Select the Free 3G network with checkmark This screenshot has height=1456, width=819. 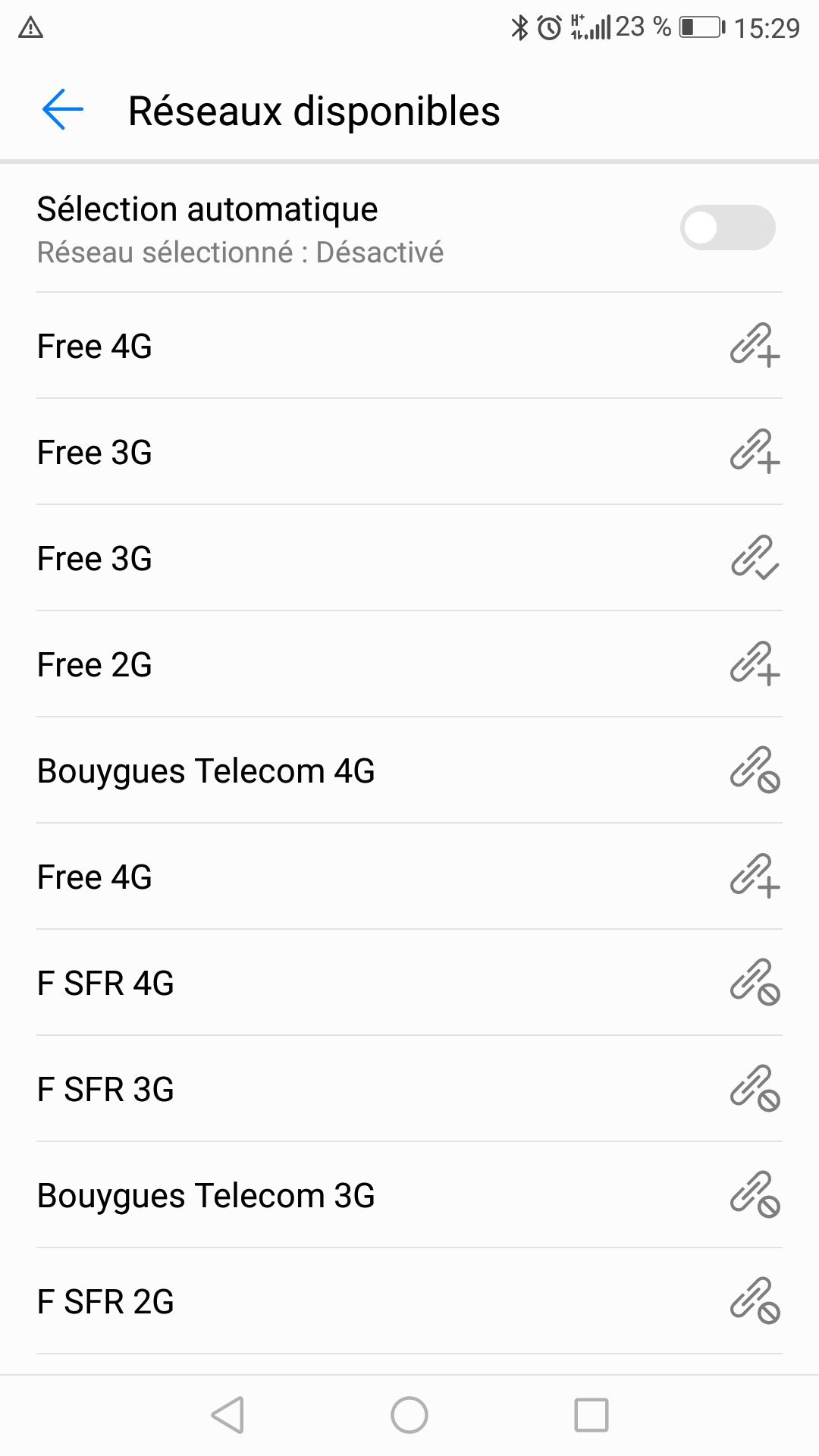[x=409, y=558]
